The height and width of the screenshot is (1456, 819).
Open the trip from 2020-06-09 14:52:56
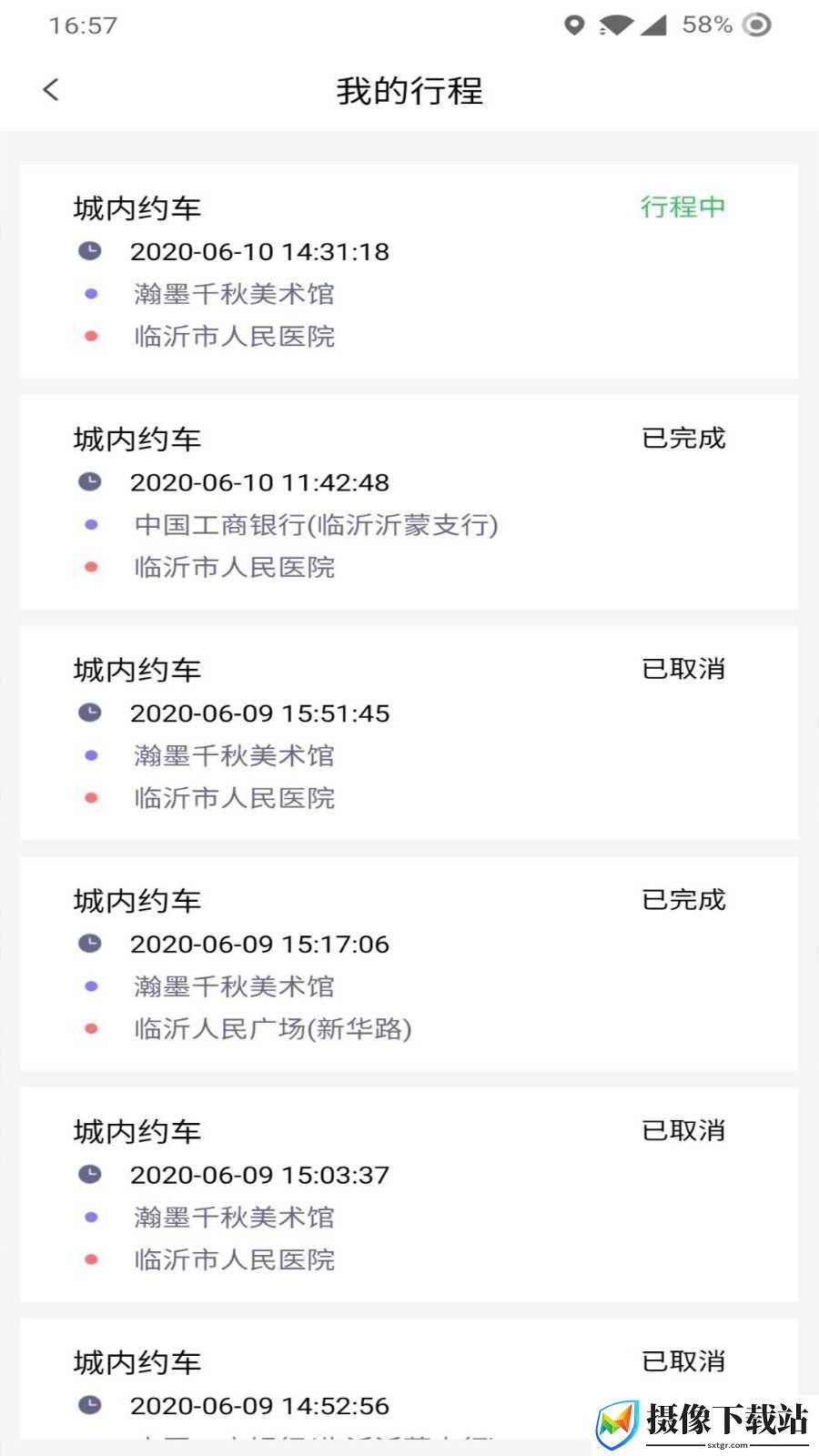pyautogui.click(x=409, y=1380)
